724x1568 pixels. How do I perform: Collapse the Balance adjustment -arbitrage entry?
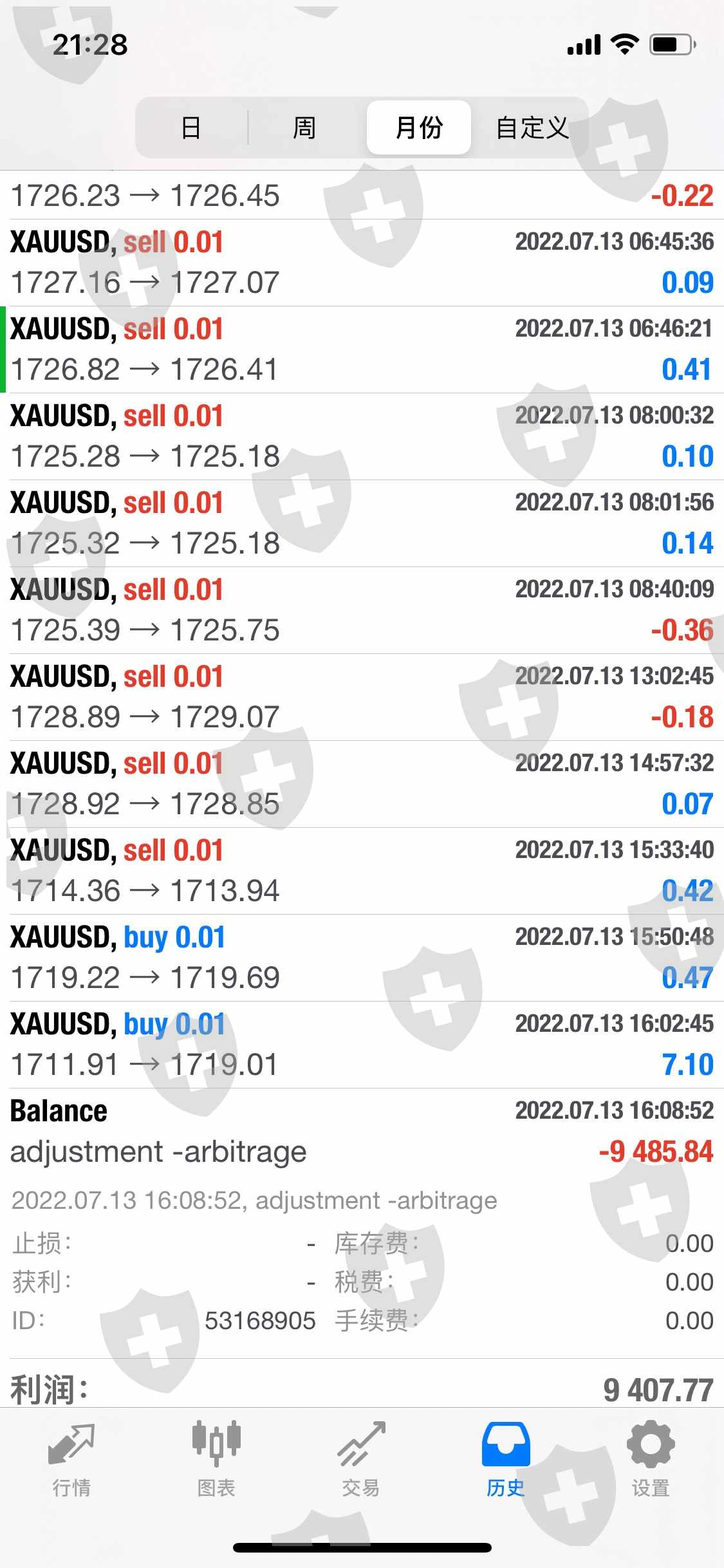(362, 1132)
